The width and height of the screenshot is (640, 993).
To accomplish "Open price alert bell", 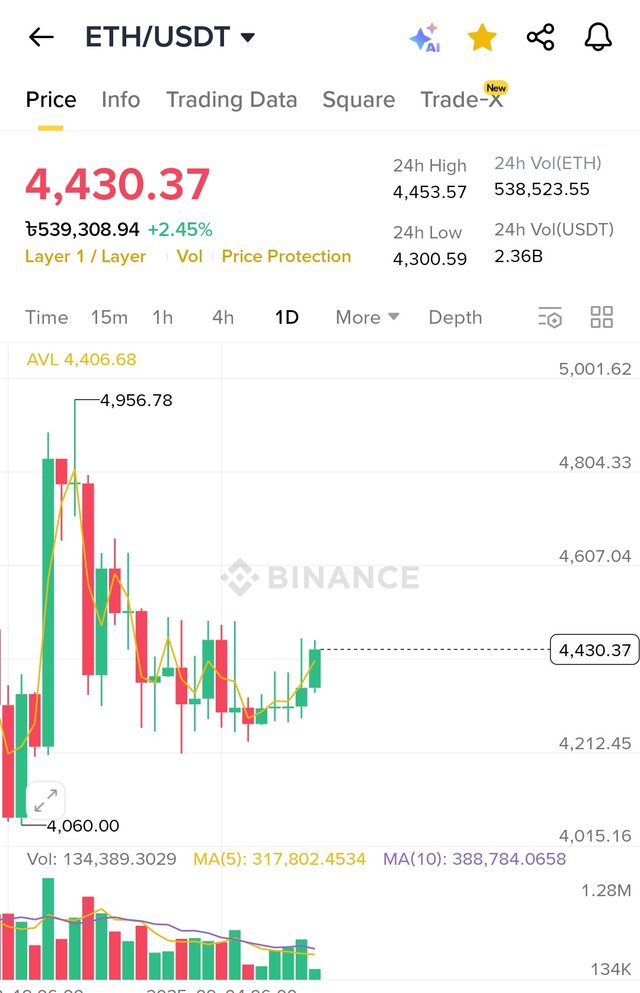I will pos(598,38).
